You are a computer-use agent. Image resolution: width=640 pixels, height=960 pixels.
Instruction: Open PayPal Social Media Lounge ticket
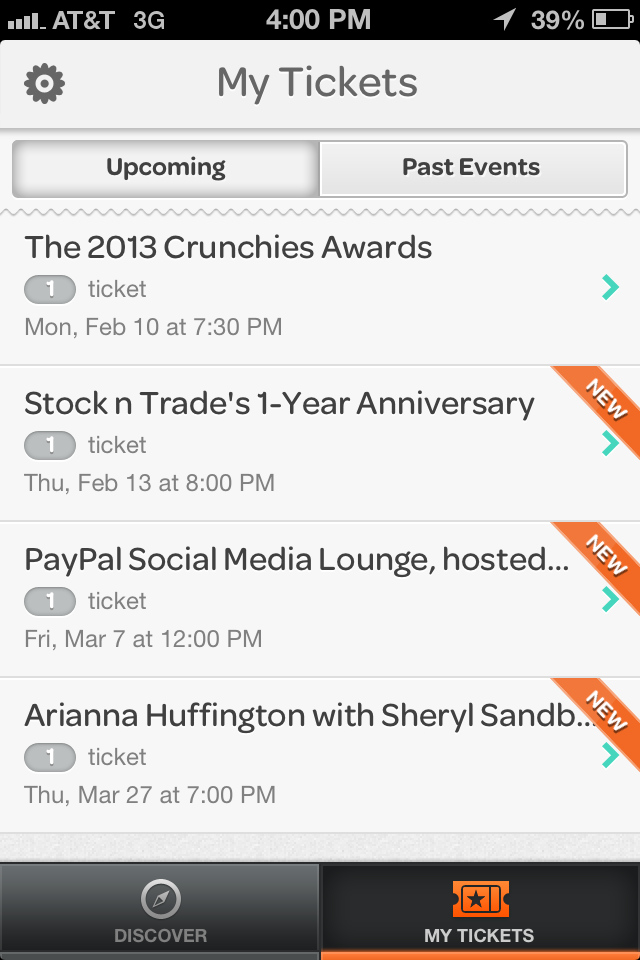pos(320,599)
